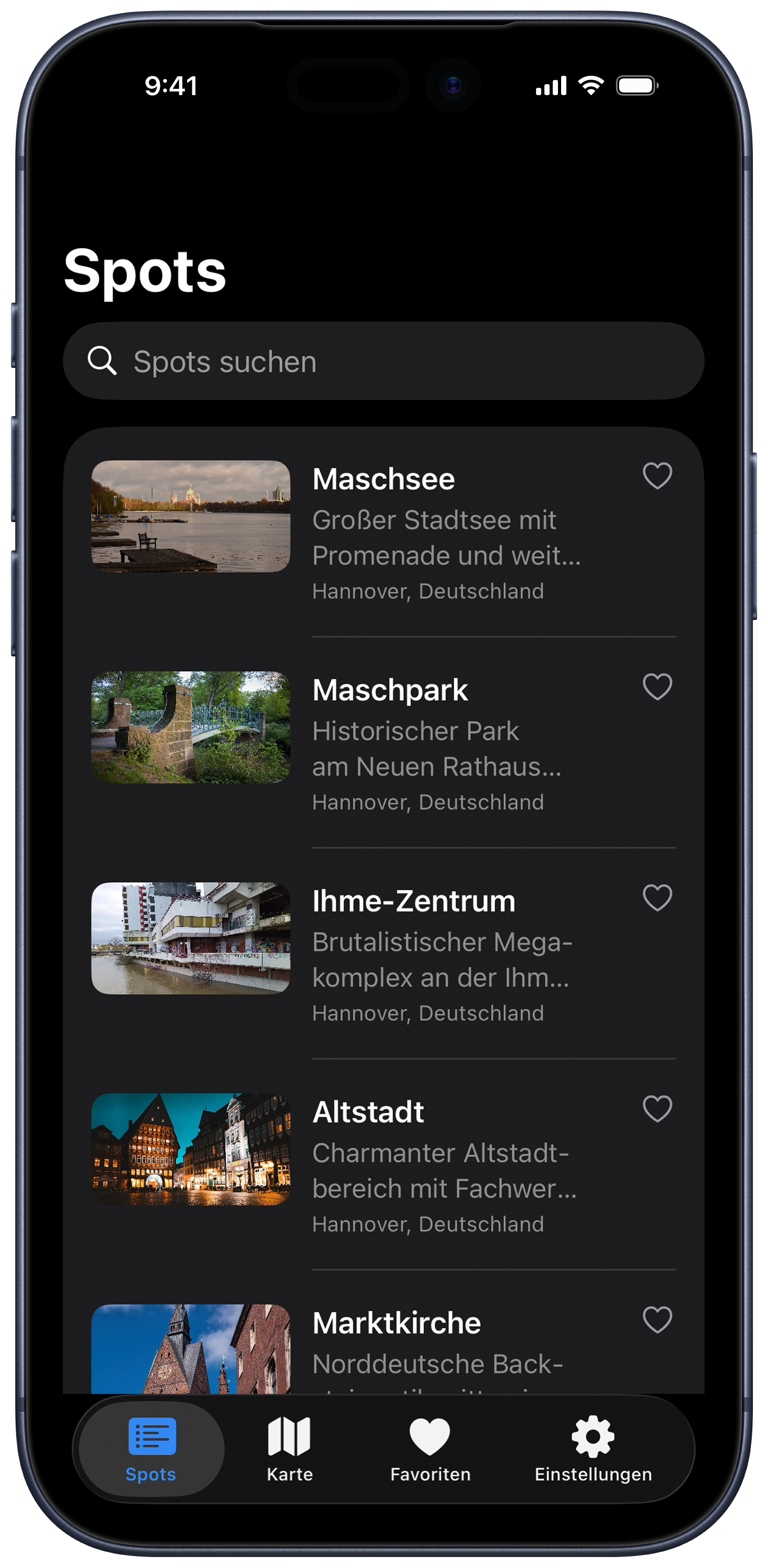
Task: Favorite the Maschpark spot
Action: click(658, 687)
